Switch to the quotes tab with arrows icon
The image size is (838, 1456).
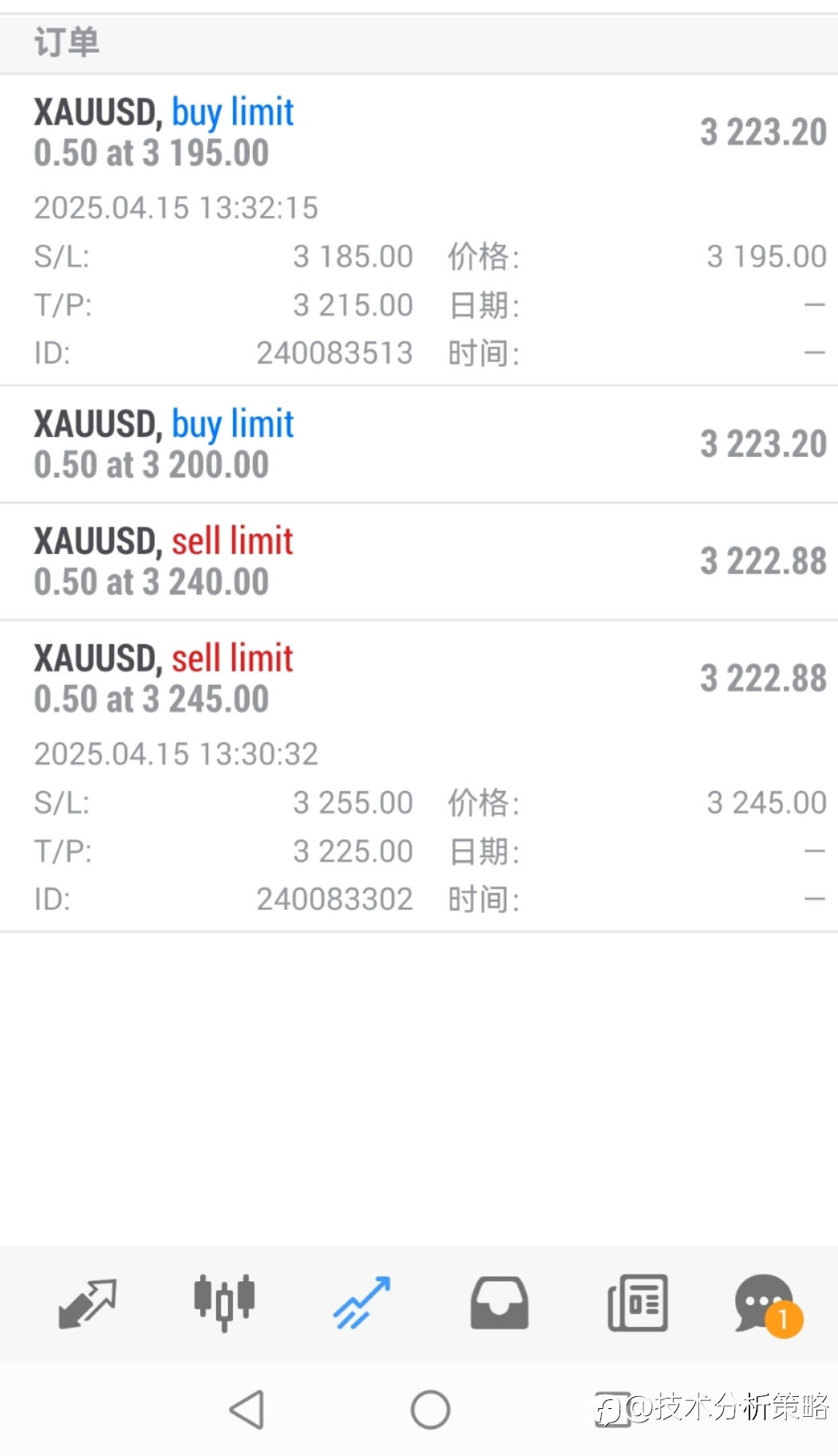88,1303
